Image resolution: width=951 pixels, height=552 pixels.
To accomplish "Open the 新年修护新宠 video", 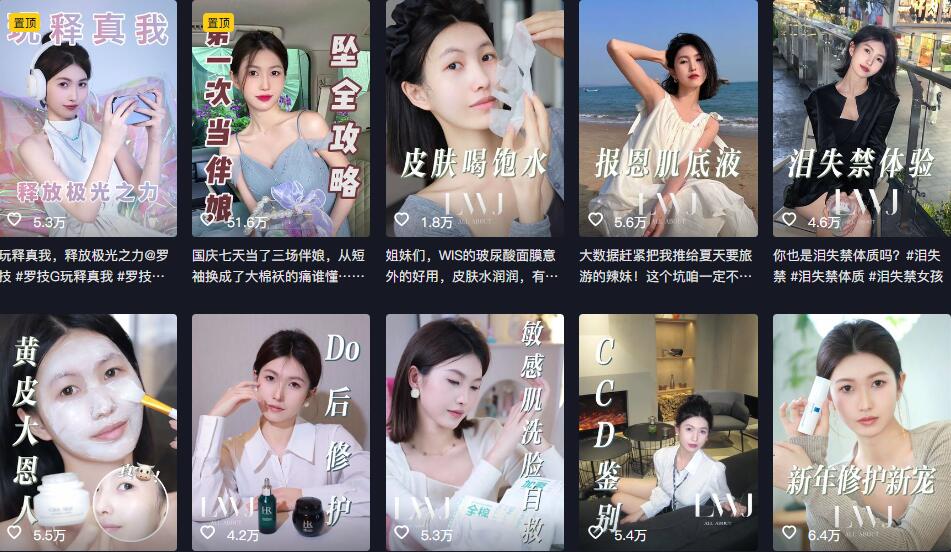I will [861, 432].
